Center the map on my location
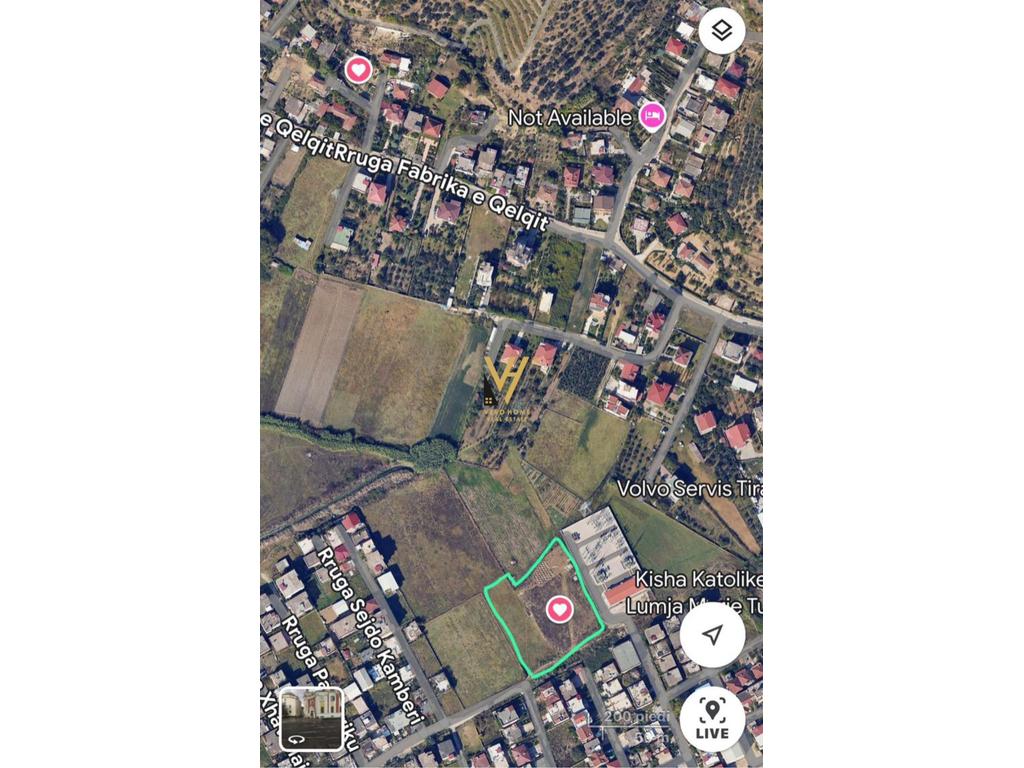 click(712, 634)
